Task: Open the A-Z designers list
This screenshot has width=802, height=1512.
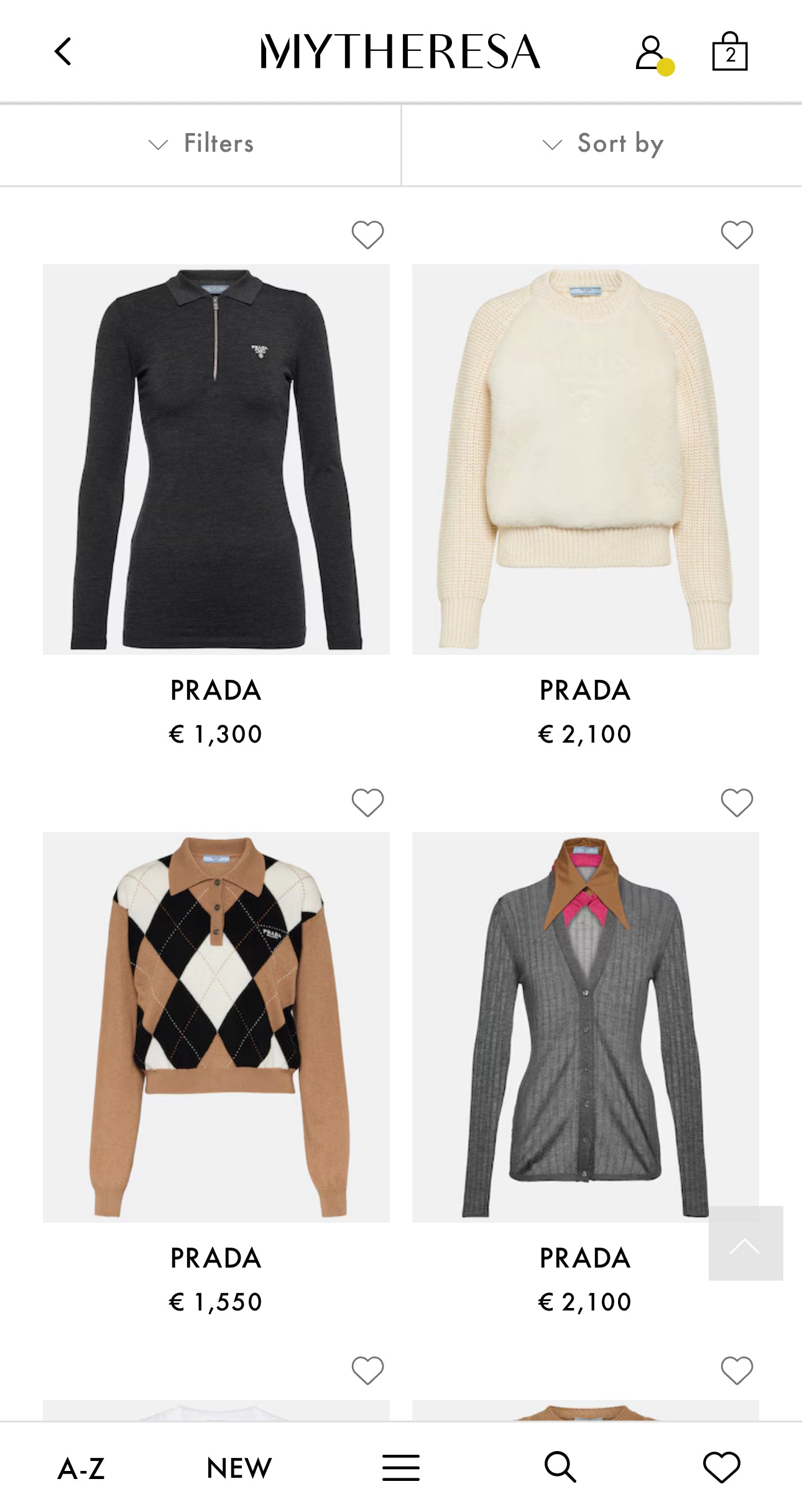Action: (81, 1468)
